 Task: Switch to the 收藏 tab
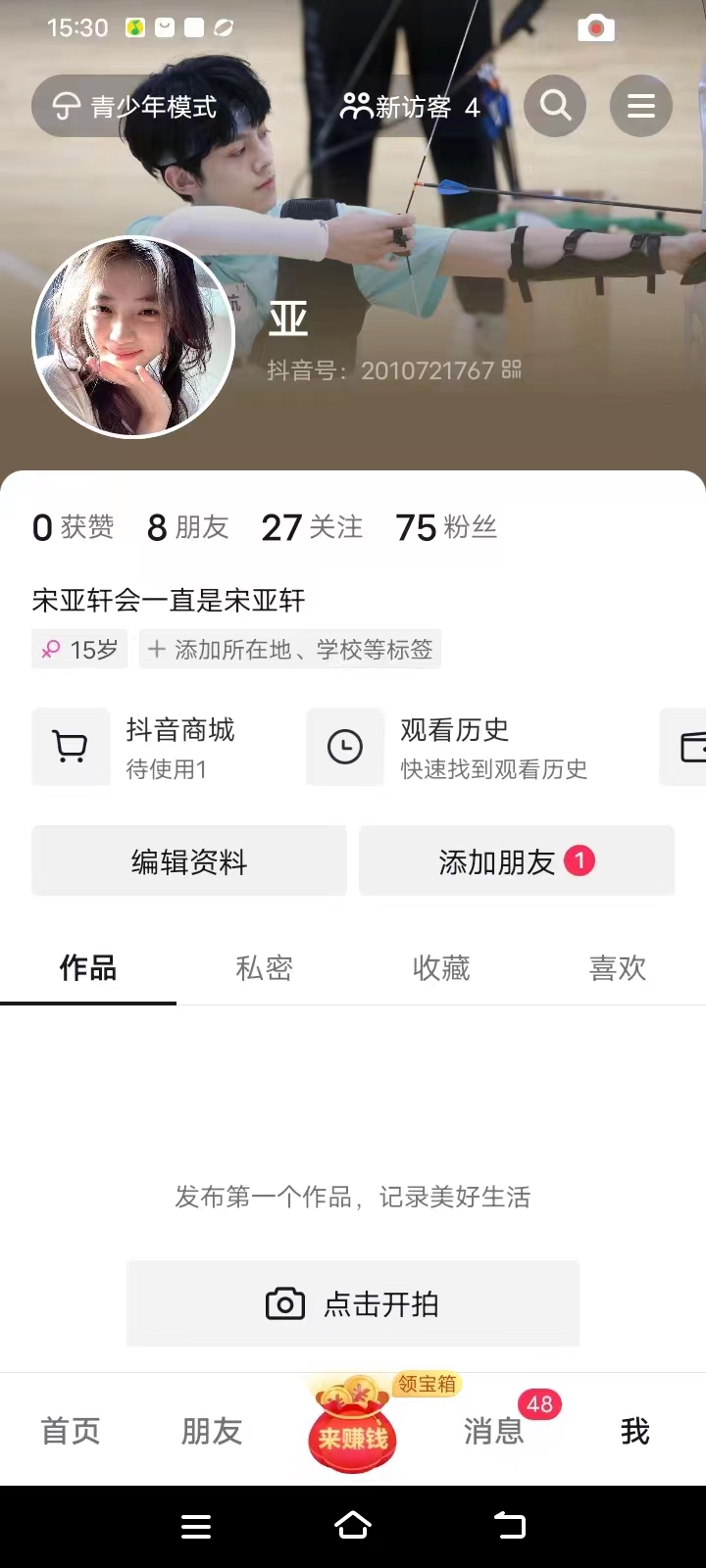[441, 968]
